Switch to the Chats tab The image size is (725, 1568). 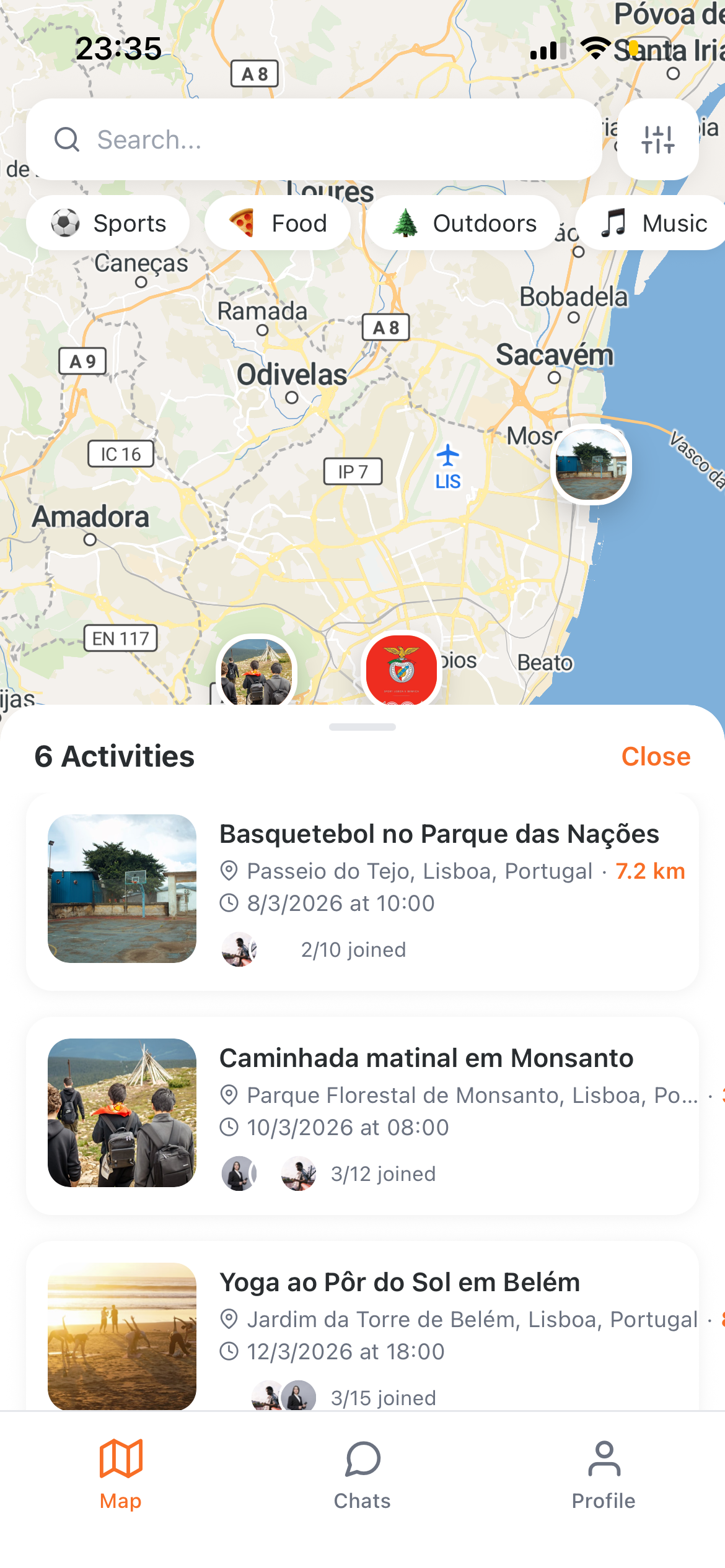click(x=362, y=1474)
